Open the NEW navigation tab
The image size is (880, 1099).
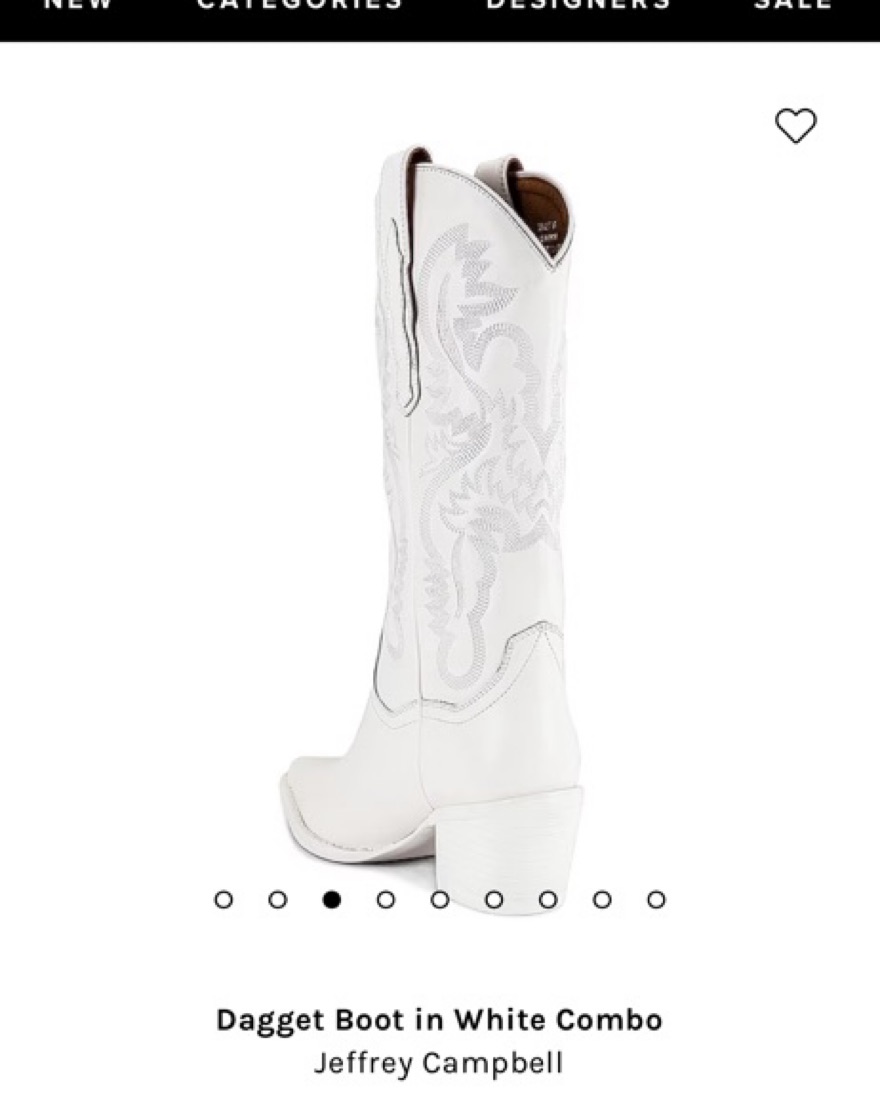click(x=79, y=6)
